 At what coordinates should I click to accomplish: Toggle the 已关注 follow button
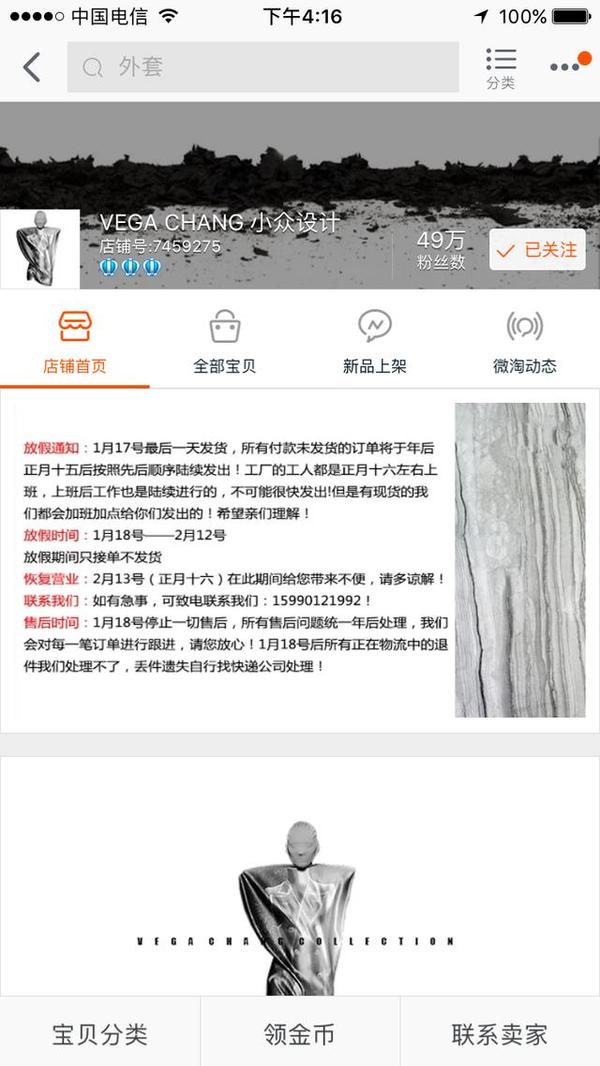pos(537,250)
